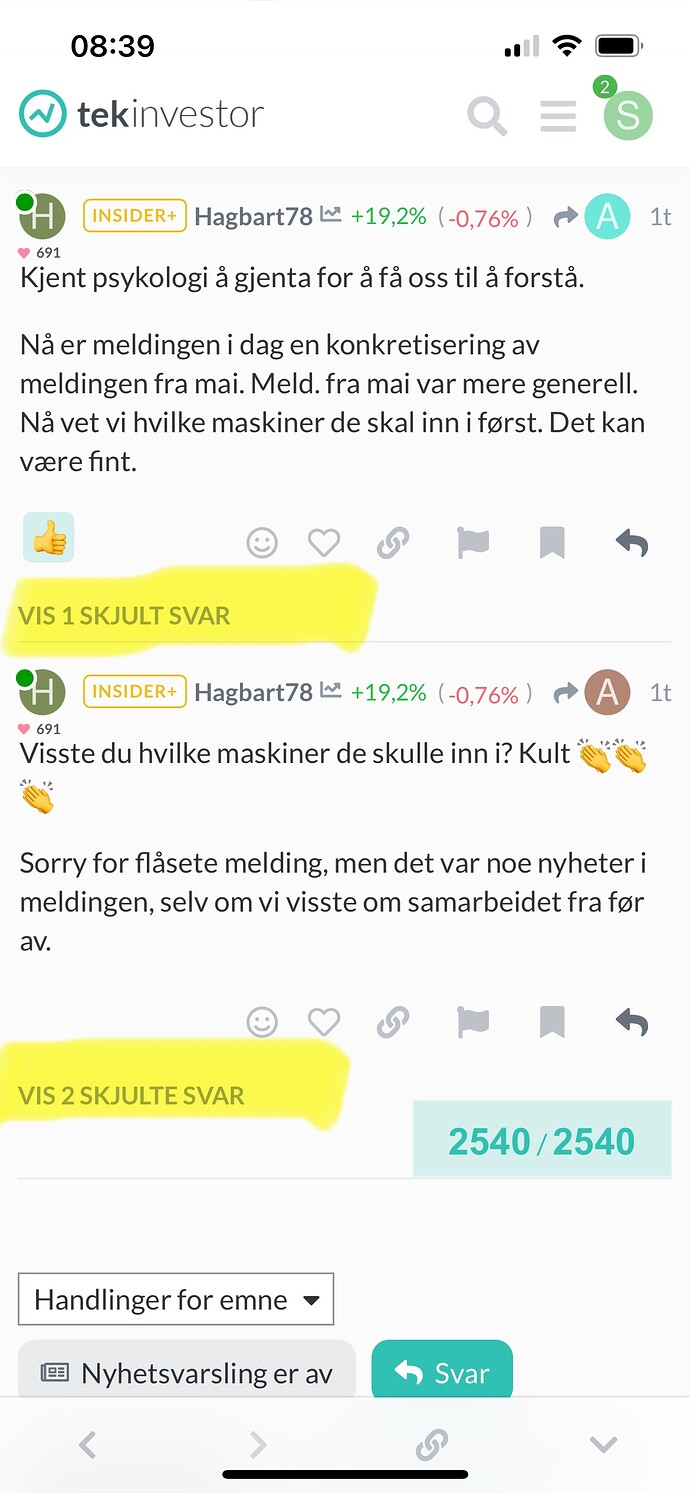Open the profile avatar with notifications
The image size is (690, 1493).
click(627, 115)
